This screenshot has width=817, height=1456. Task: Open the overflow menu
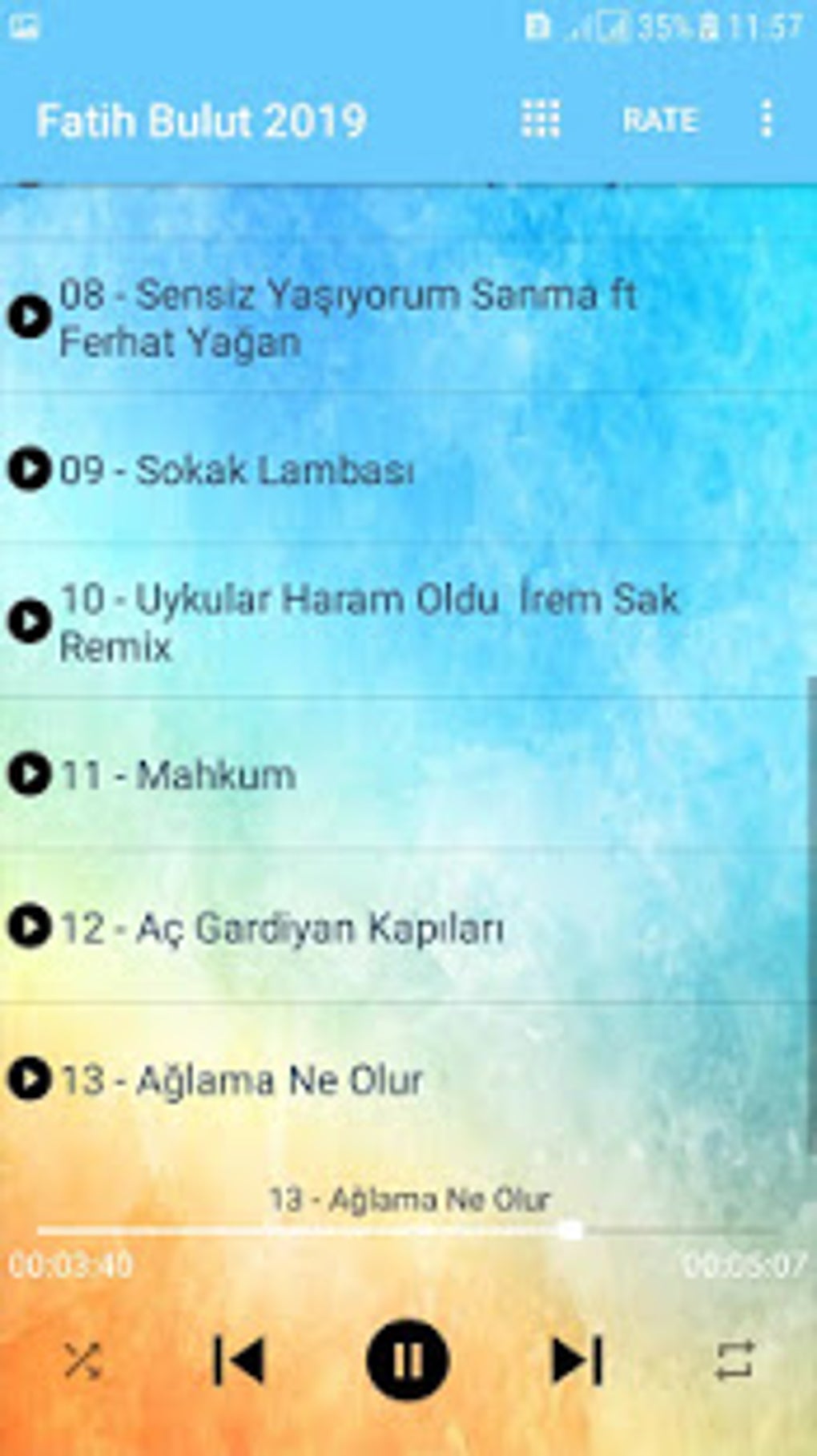767,119
